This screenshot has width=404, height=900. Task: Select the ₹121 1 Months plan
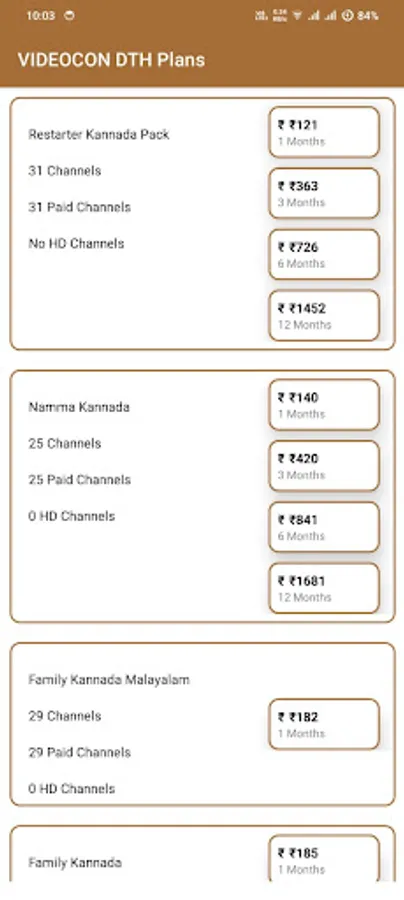point(324,132)
